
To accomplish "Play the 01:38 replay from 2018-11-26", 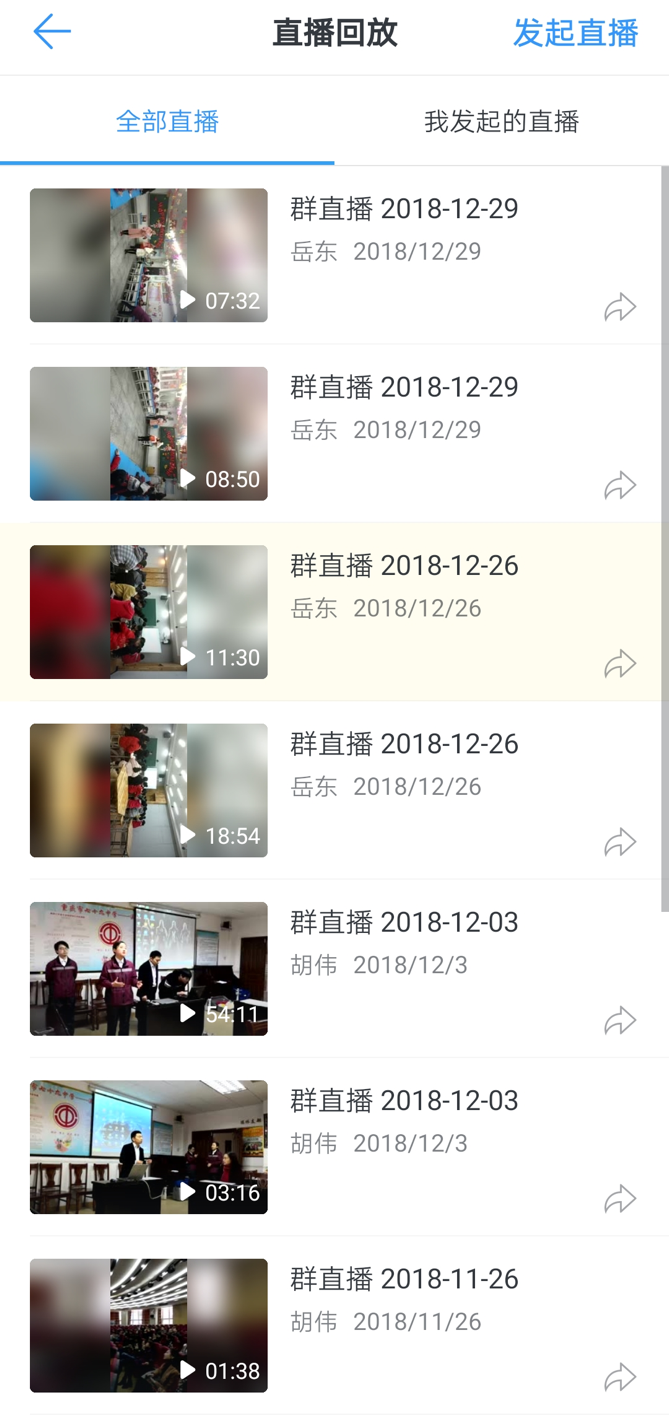I will (149, 1325).
